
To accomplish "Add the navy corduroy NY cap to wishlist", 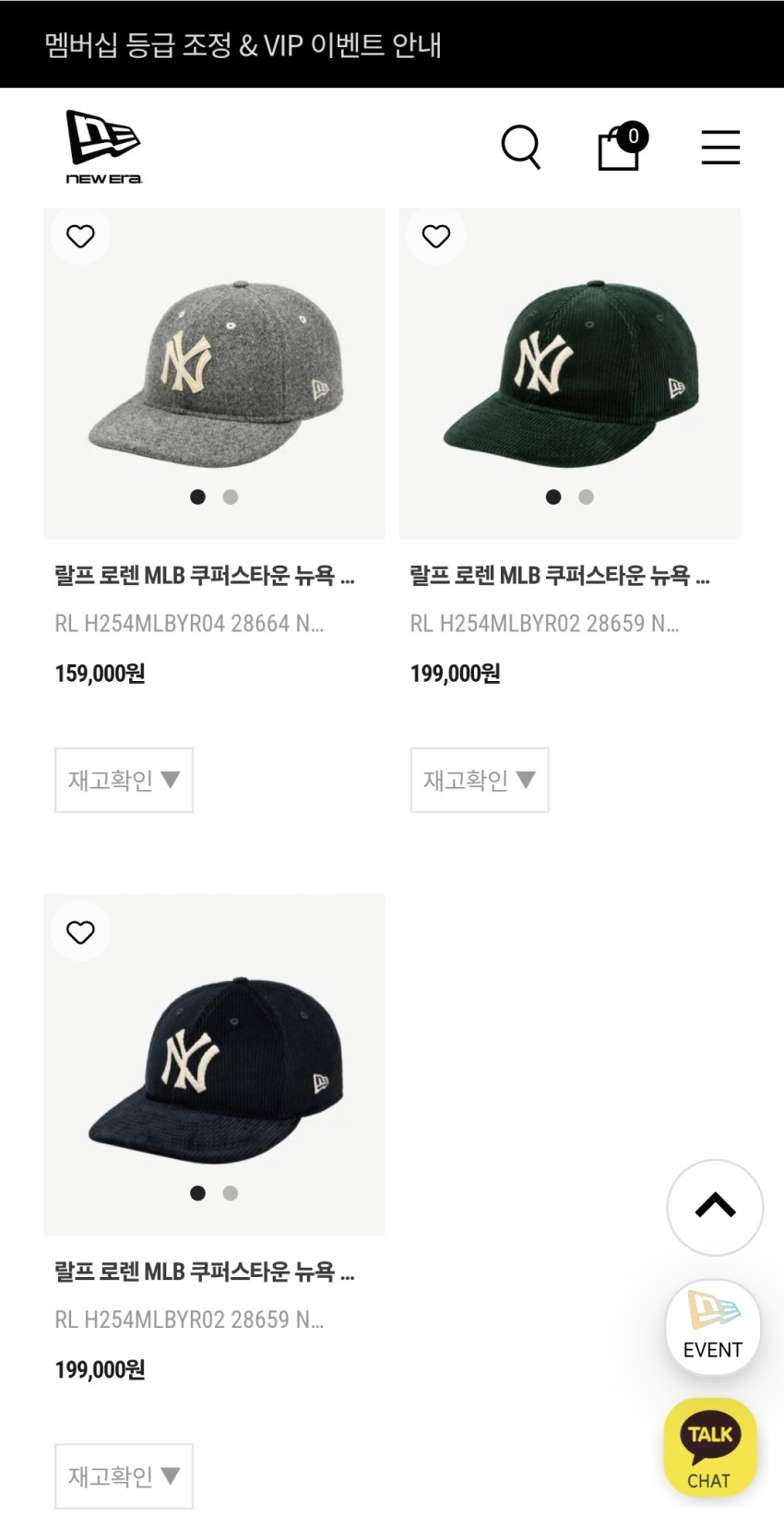I will point(81,932).
